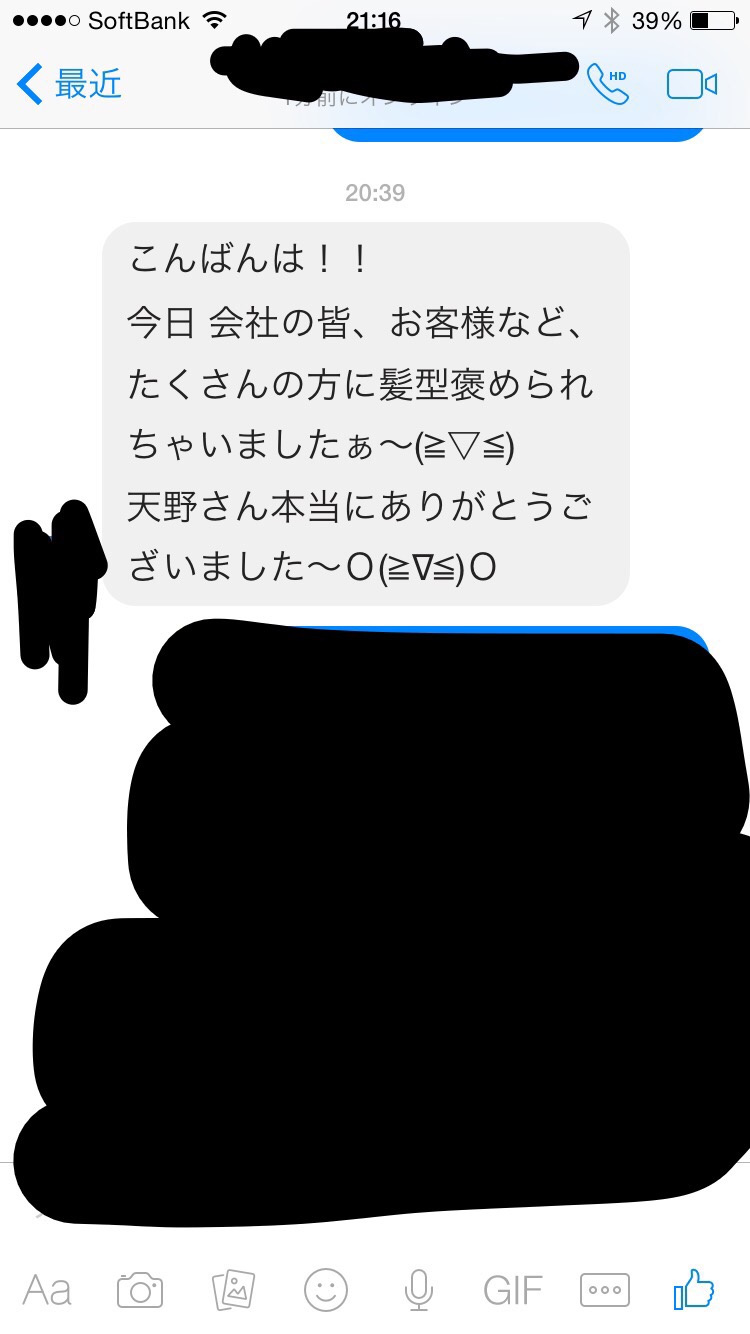Tap the Aa text input field
Image resolution: width=750 pixels, height=1334 pixels.
[47, 1290]
